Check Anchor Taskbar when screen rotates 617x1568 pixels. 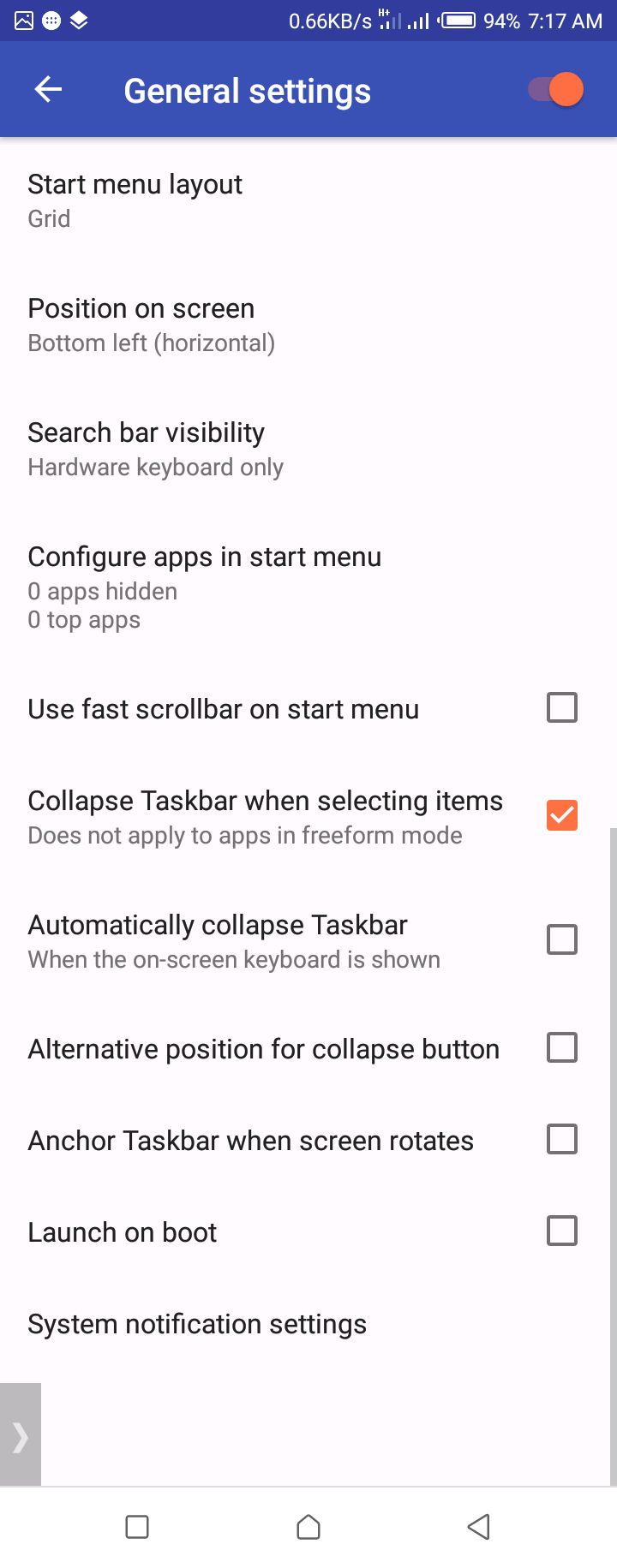561,1139
